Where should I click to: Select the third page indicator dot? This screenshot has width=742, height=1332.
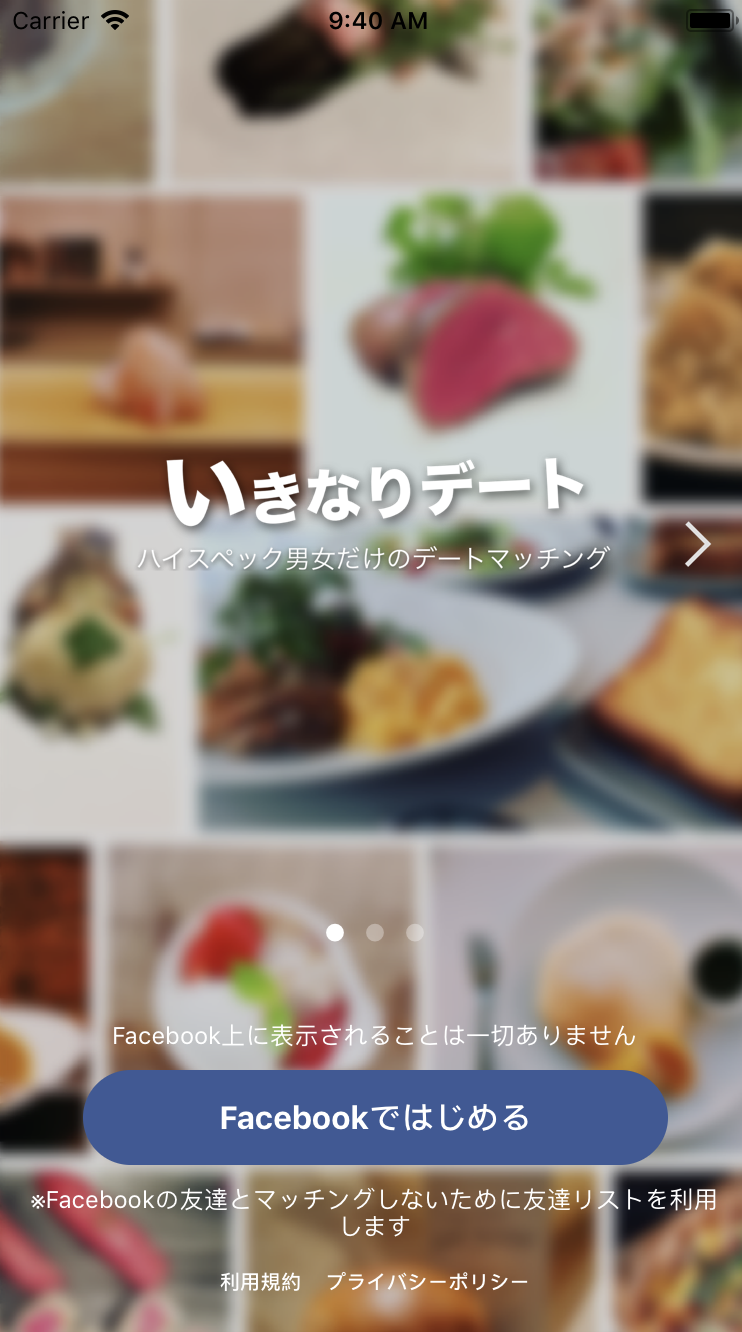coord(415,933)
